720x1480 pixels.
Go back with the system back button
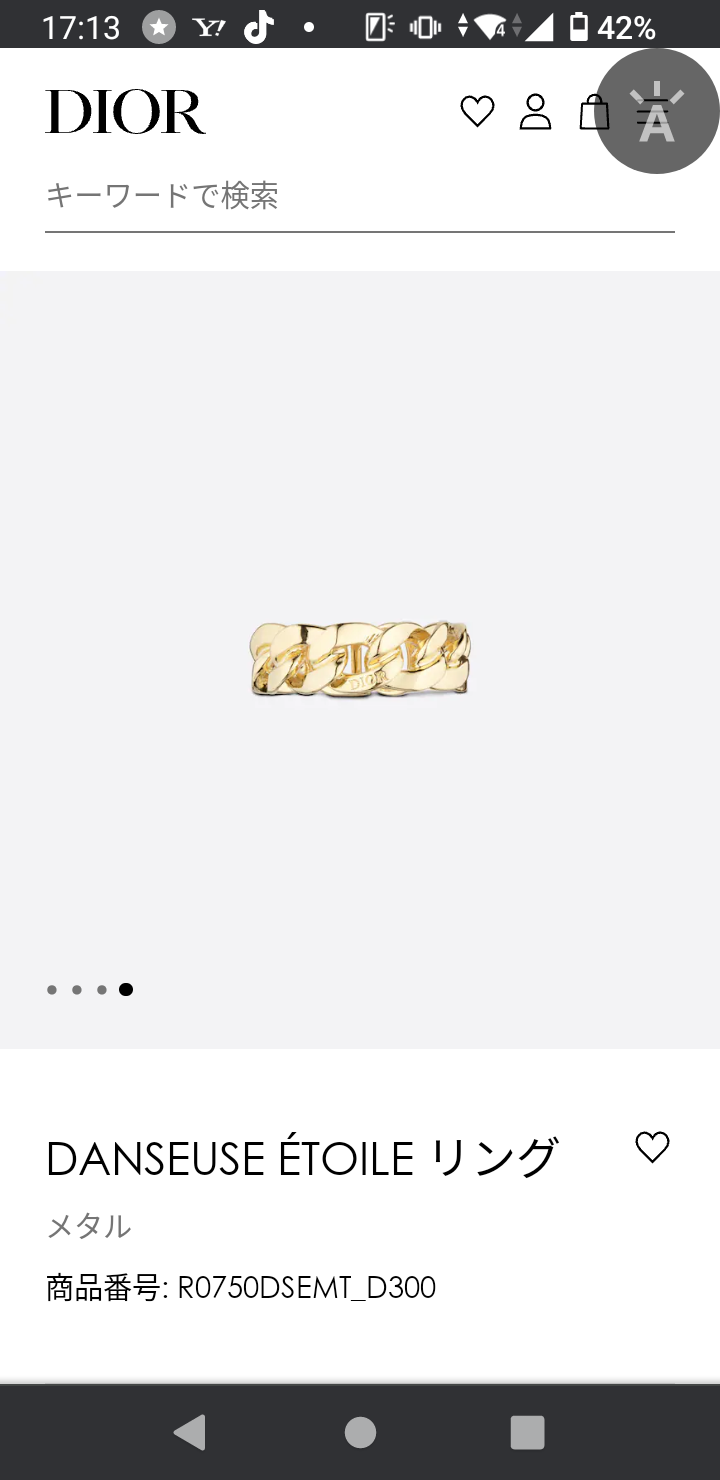(x=190, y=1432)
